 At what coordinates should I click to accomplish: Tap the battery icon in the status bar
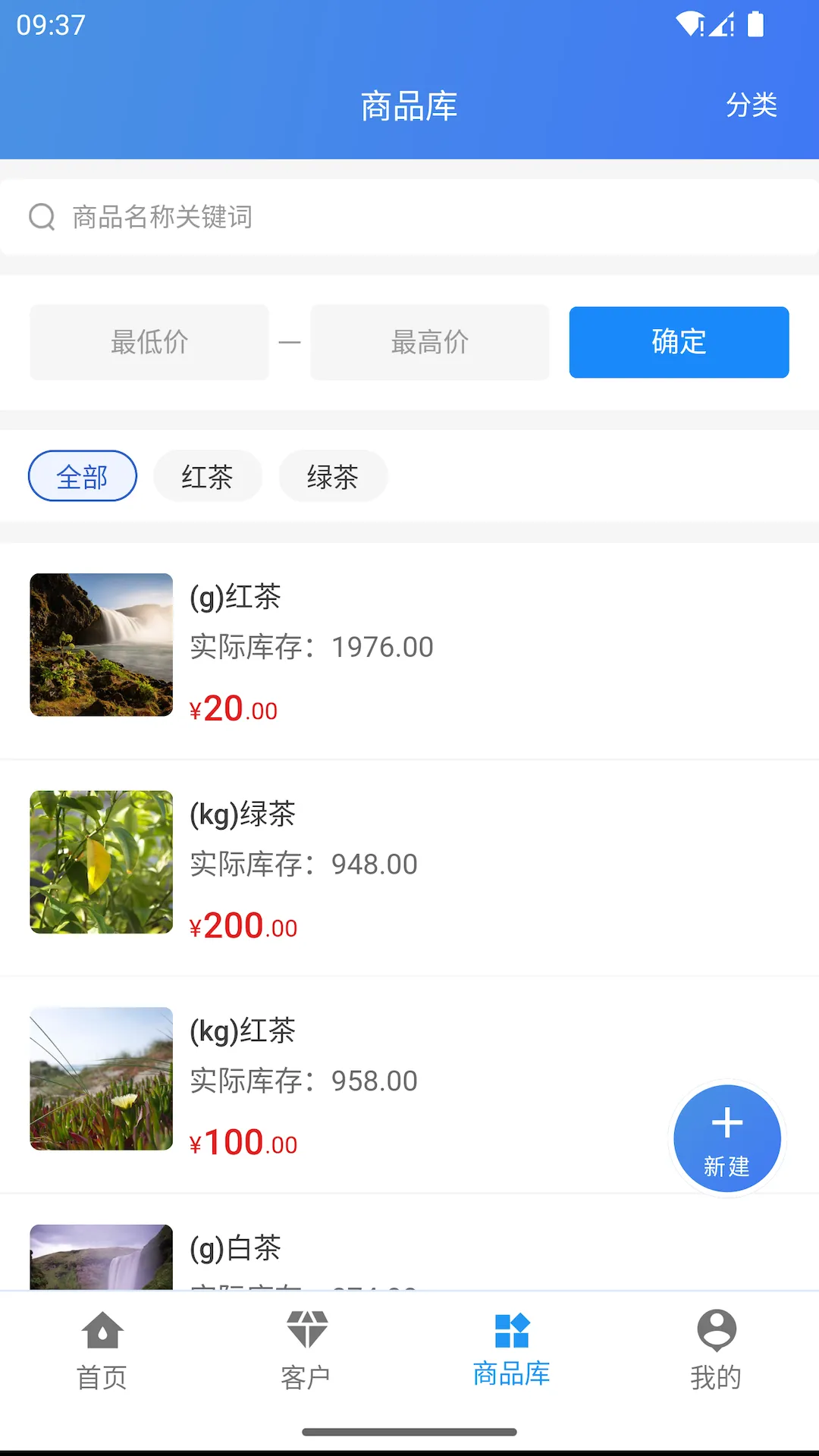point(756,24)
